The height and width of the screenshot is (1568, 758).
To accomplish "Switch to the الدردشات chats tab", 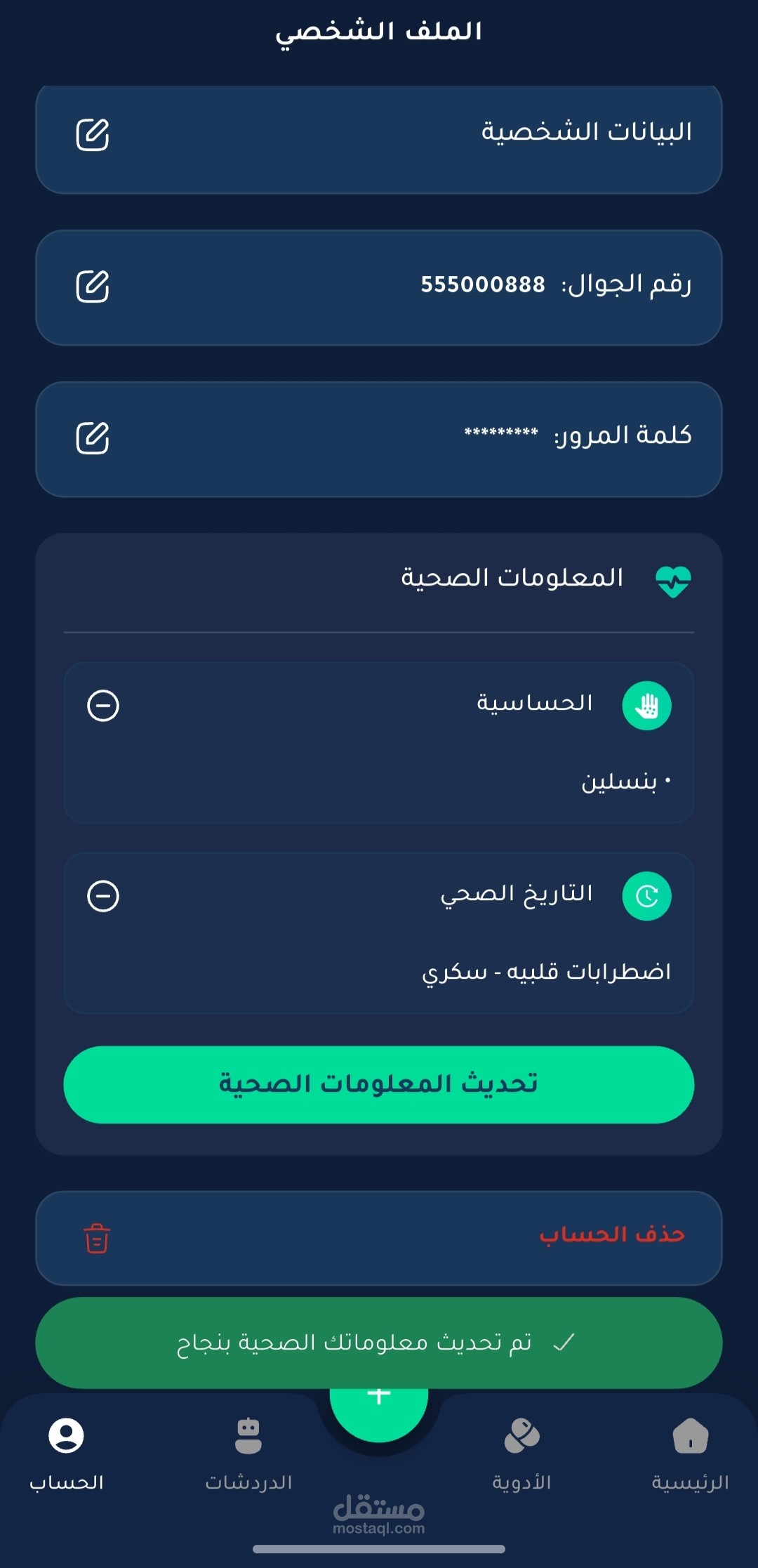I will pyautogui.click(x=248, y=1451).
